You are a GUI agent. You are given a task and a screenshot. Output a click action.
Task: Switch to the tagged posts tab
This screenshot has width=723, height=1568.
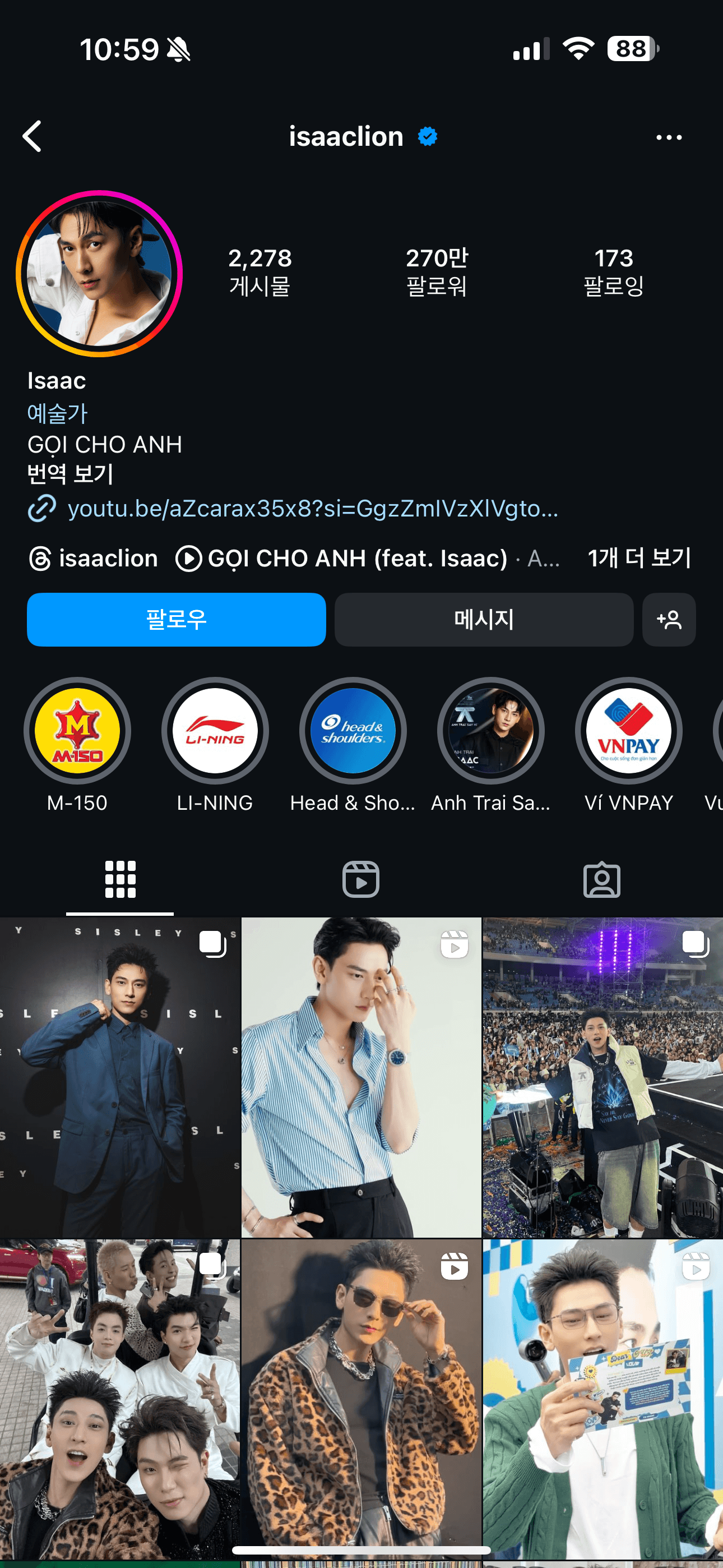click(x=601, y=879)
